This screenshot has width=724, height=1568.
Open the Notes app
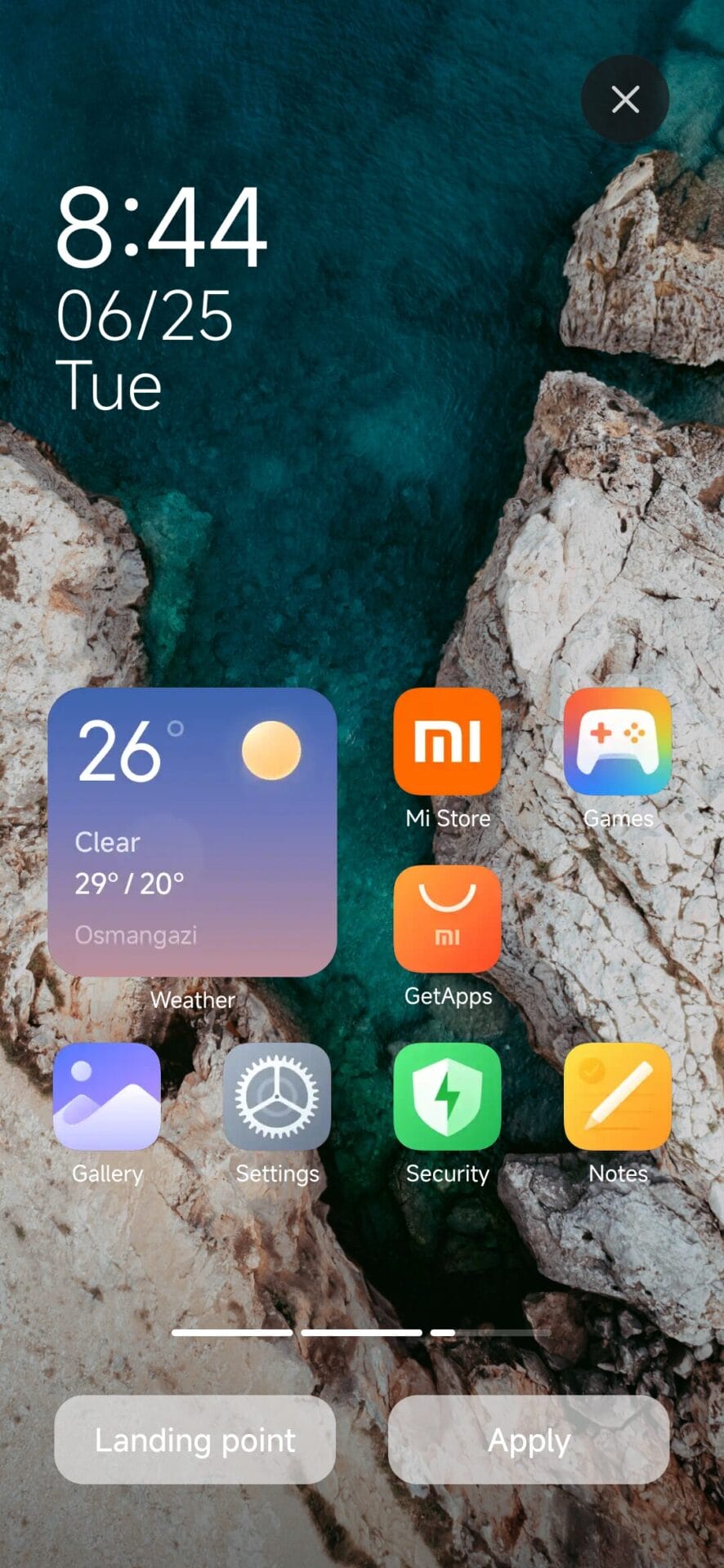pyautogui.click(x=618, y=1096)
